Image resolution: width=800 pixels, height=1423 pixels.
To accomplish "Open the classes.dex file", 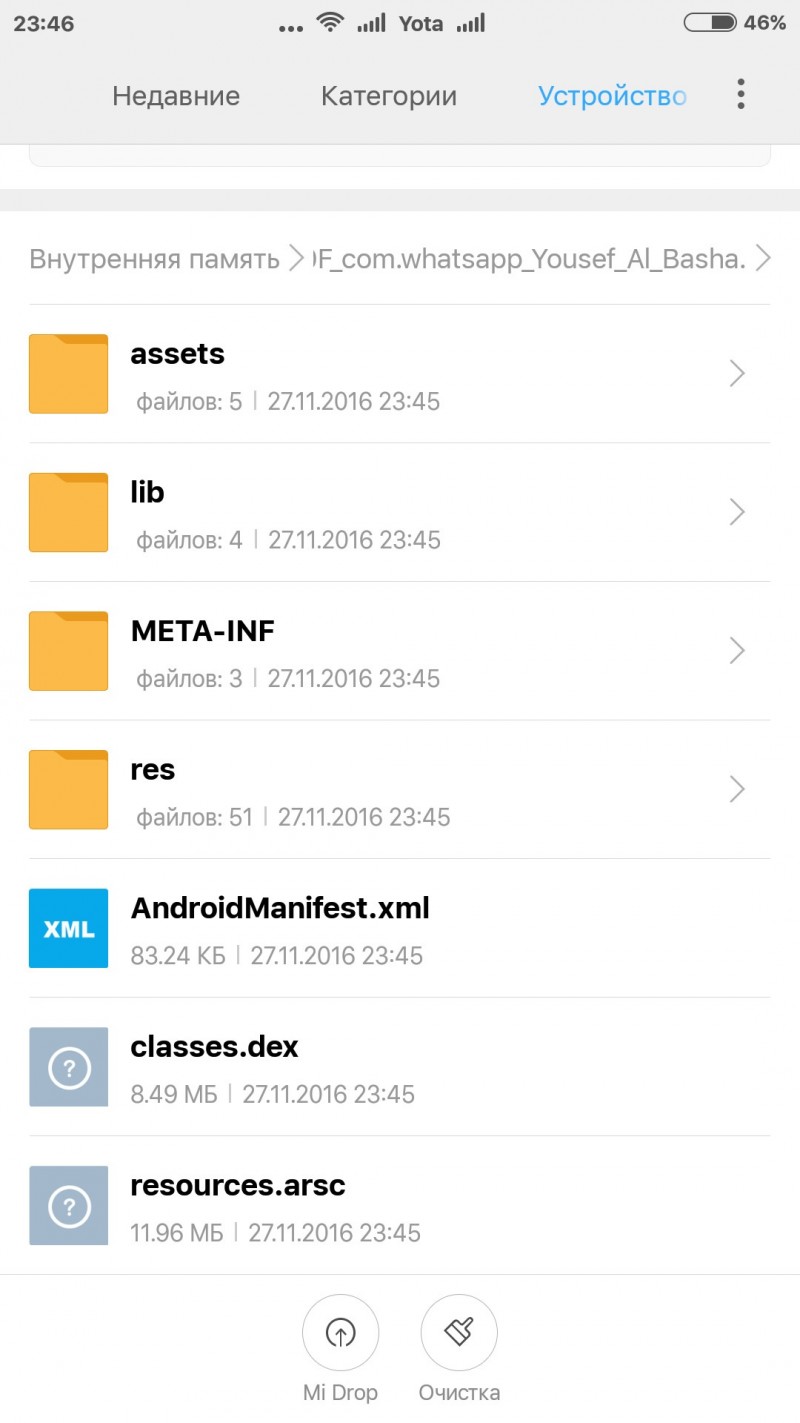I will (x=400, y=1067).
